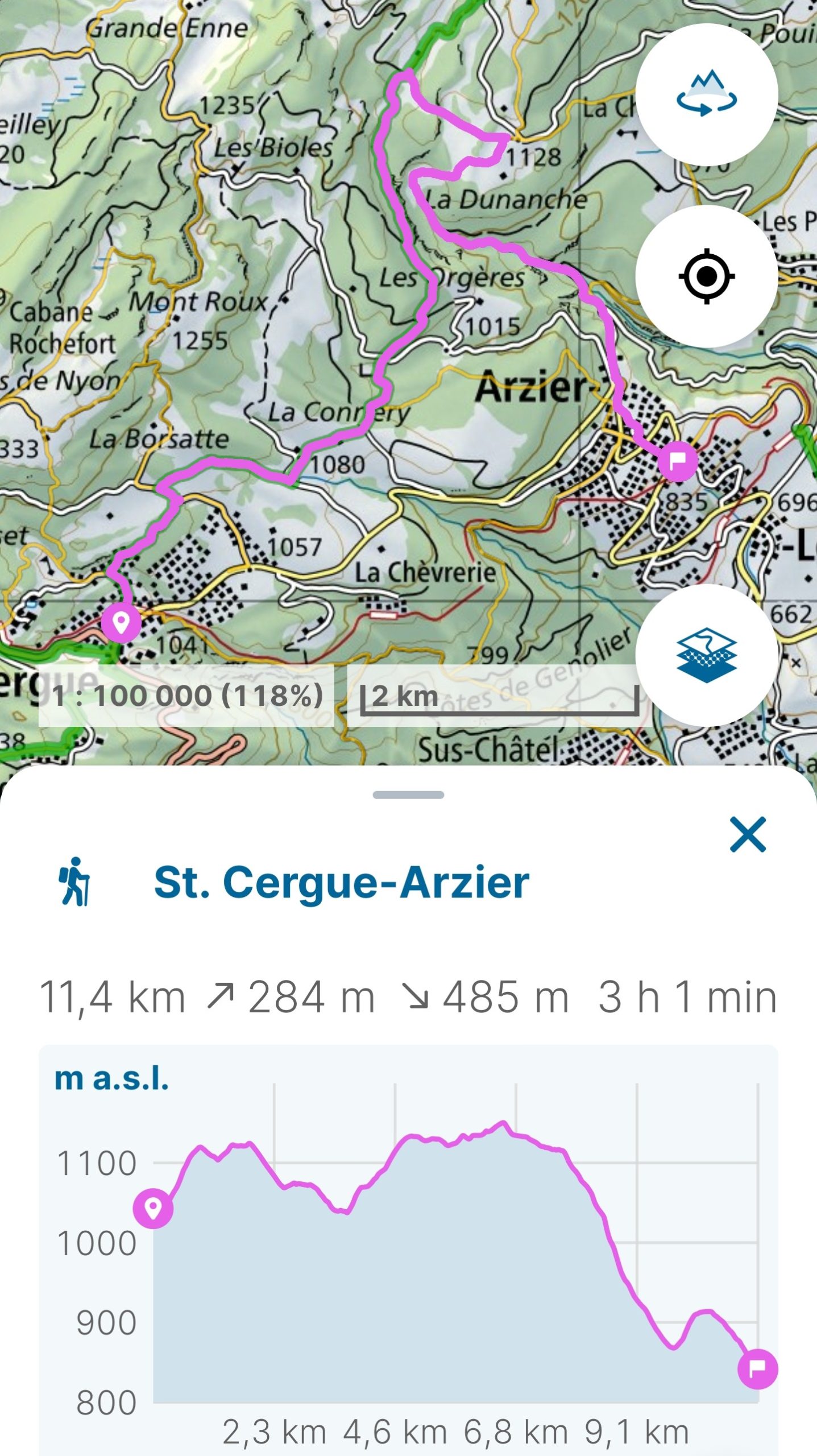Tap the route finish flag on the map
Image resolution: width=817 pixels, height=1456 pixels.
click(677, 461)
